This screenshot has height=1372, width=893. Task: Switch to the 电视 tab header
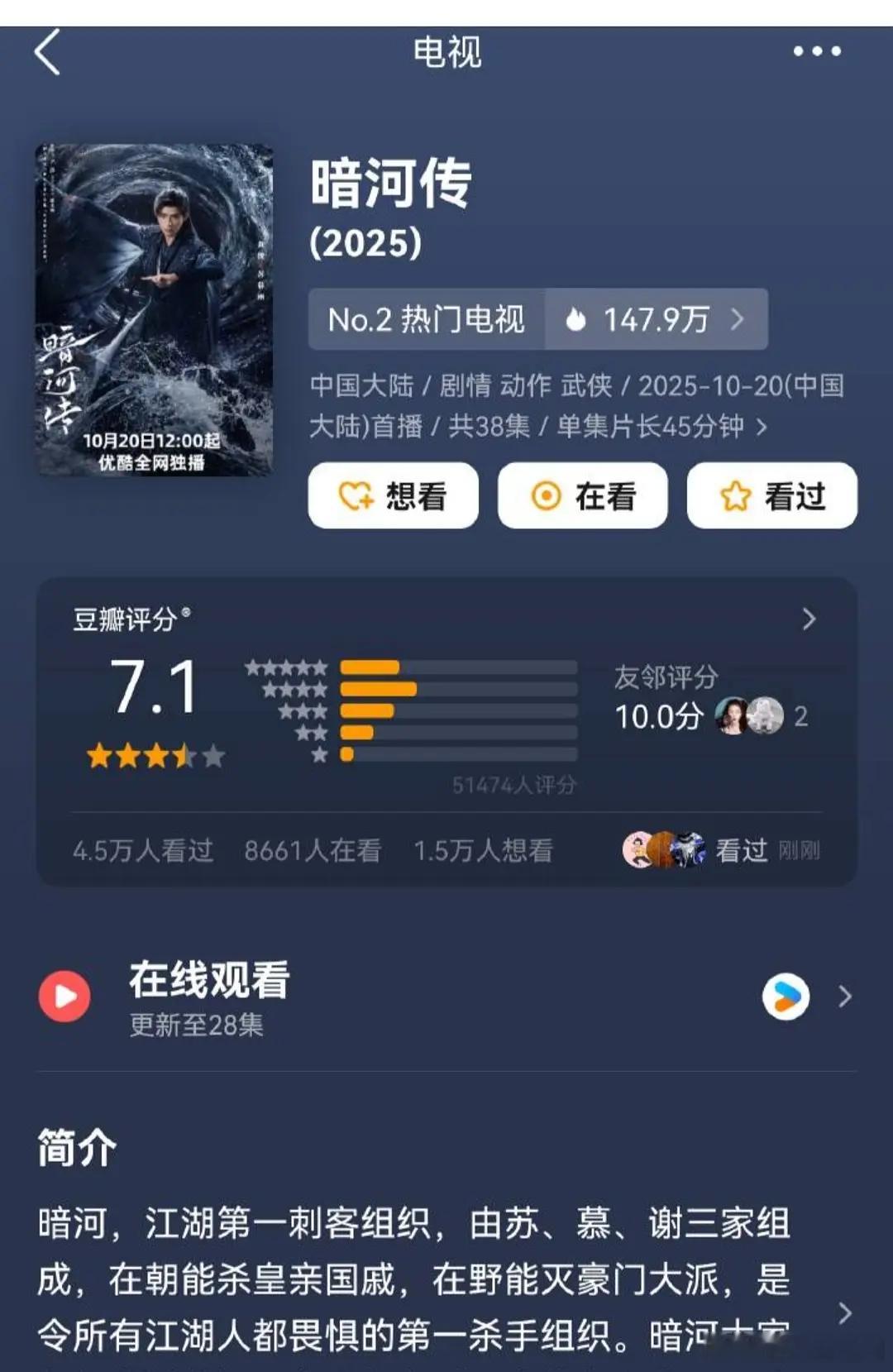click(x=446, y=55)
